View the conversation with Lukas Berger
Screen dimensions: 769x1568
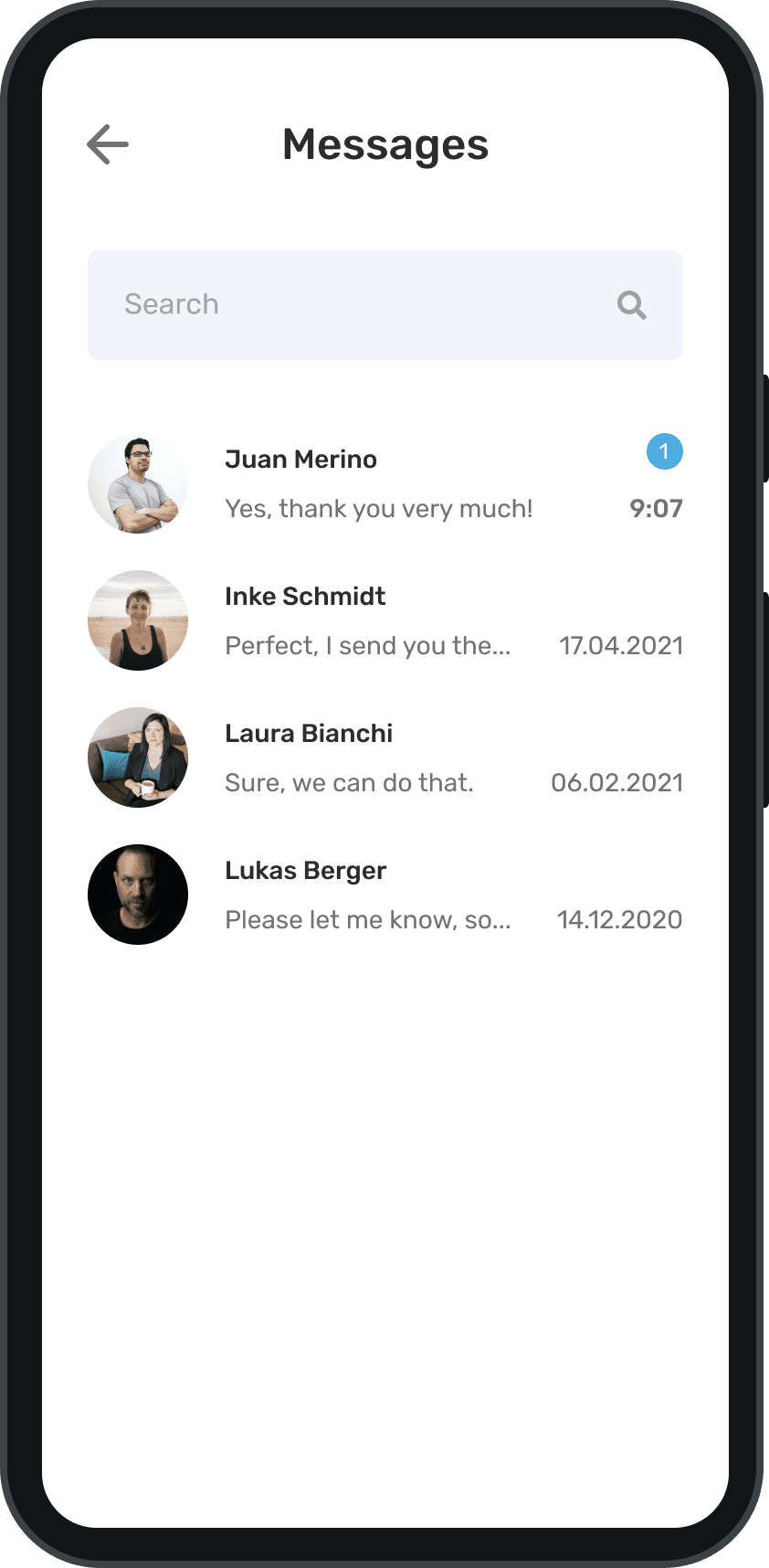[x=384, y=895]
